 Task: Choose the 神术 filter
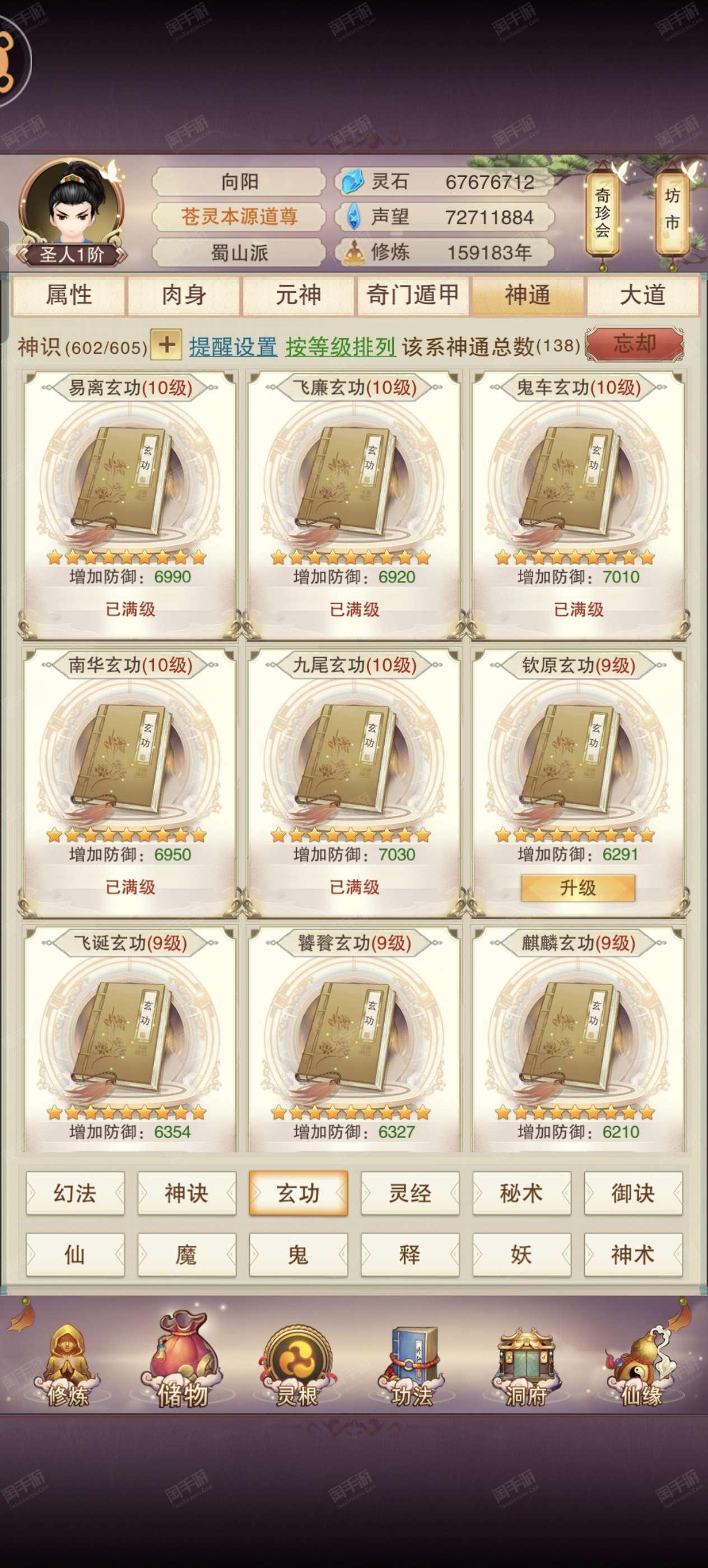pyautogui.click(x=633, y=1254)
